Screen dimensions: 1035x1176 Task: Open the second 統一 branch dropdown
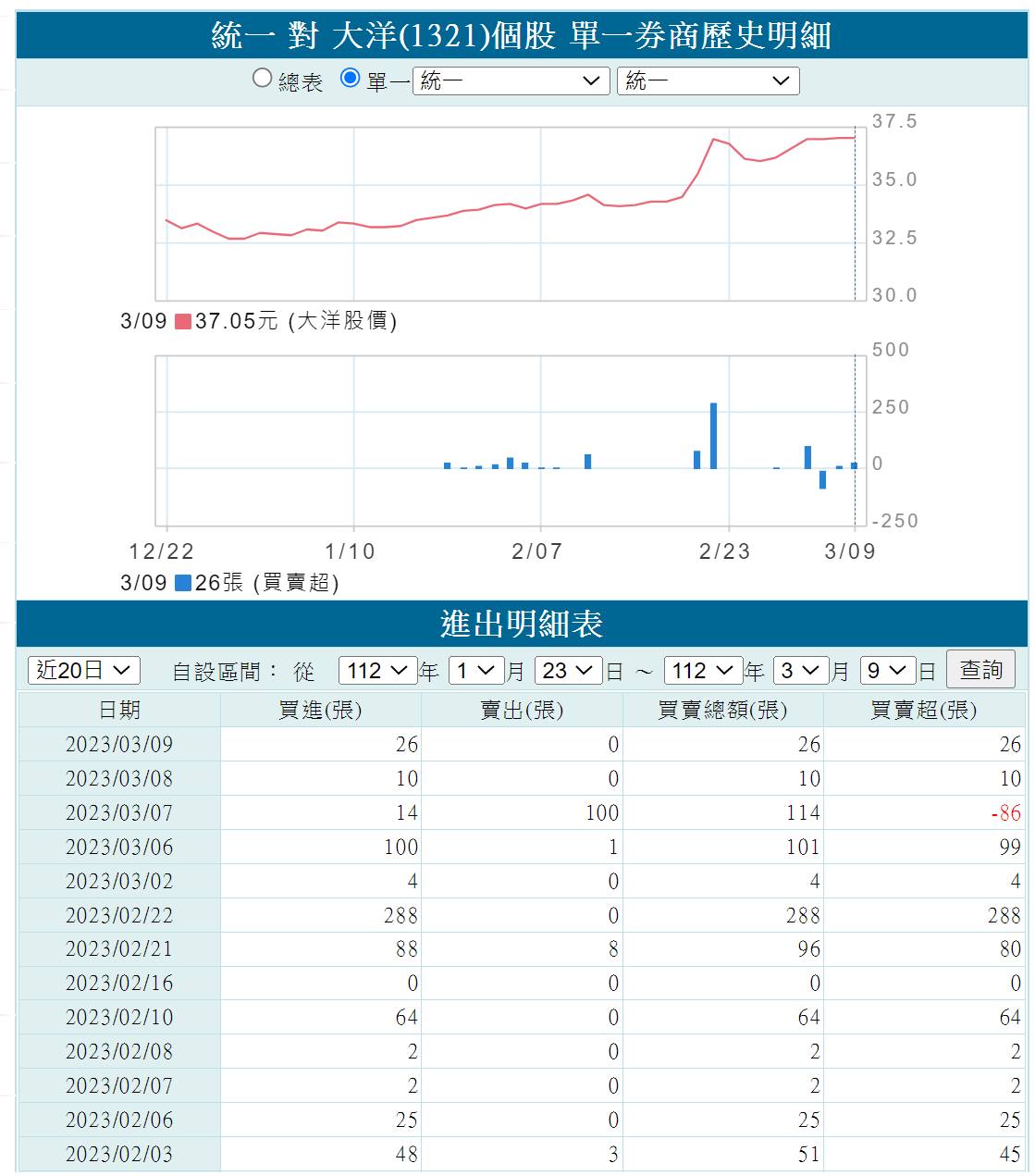point(708,81)
